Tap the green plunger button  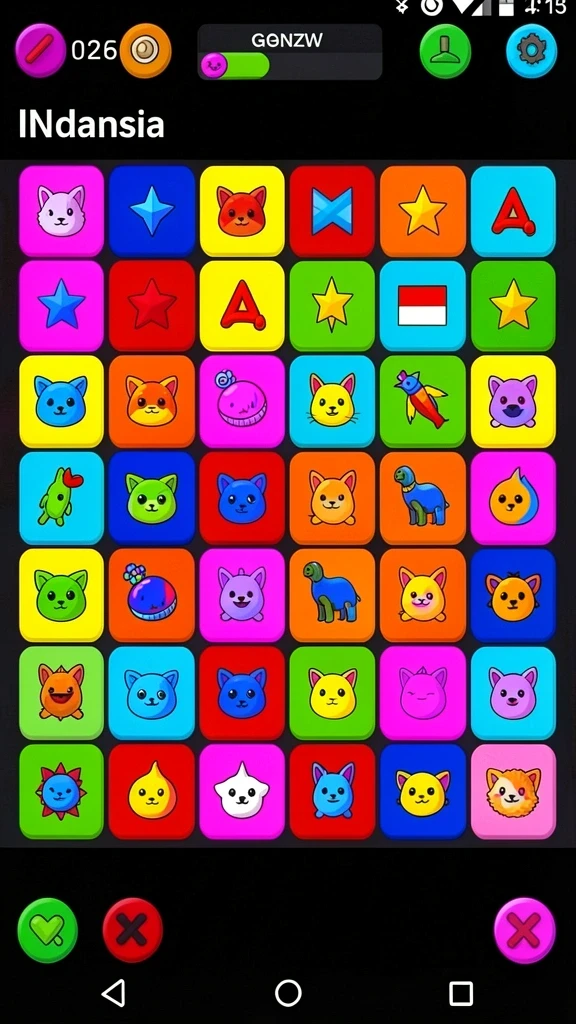click(445, 51)
